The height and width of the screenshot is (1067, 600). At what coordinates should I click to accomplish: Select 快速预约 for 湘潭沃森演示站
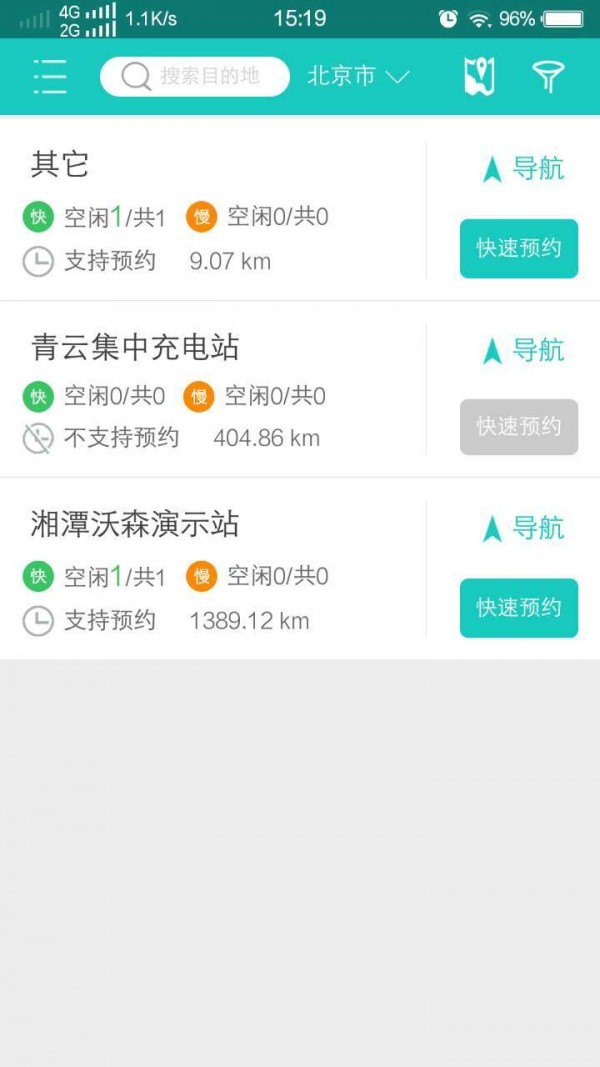tap(519, 608)
